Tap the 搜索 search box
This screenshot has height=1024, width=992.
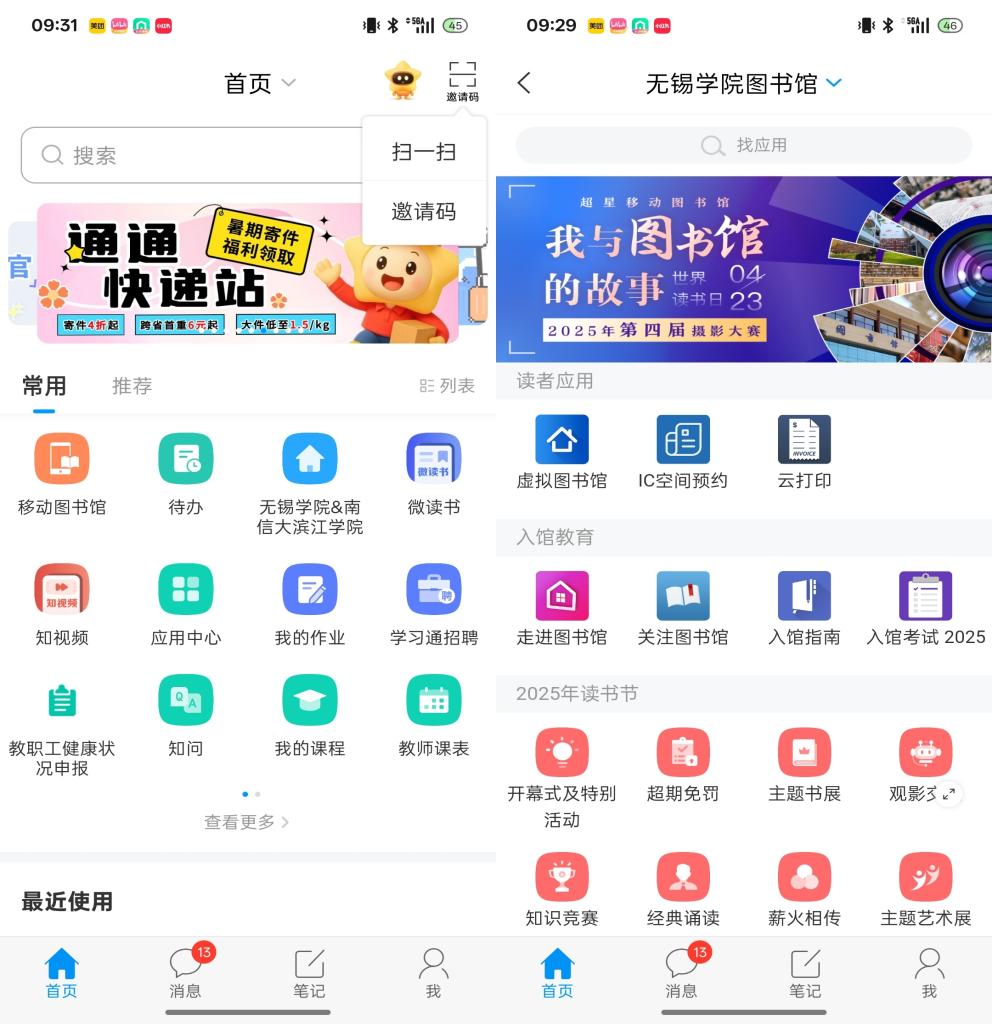[190, 155]
